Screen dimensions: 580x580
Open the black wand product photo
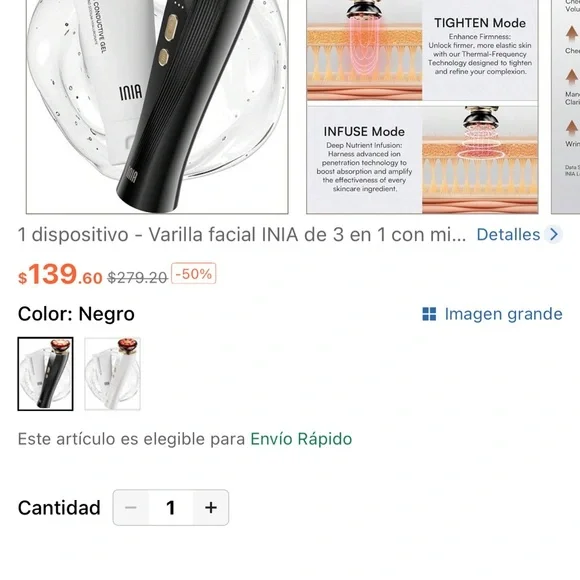point(157,107)
